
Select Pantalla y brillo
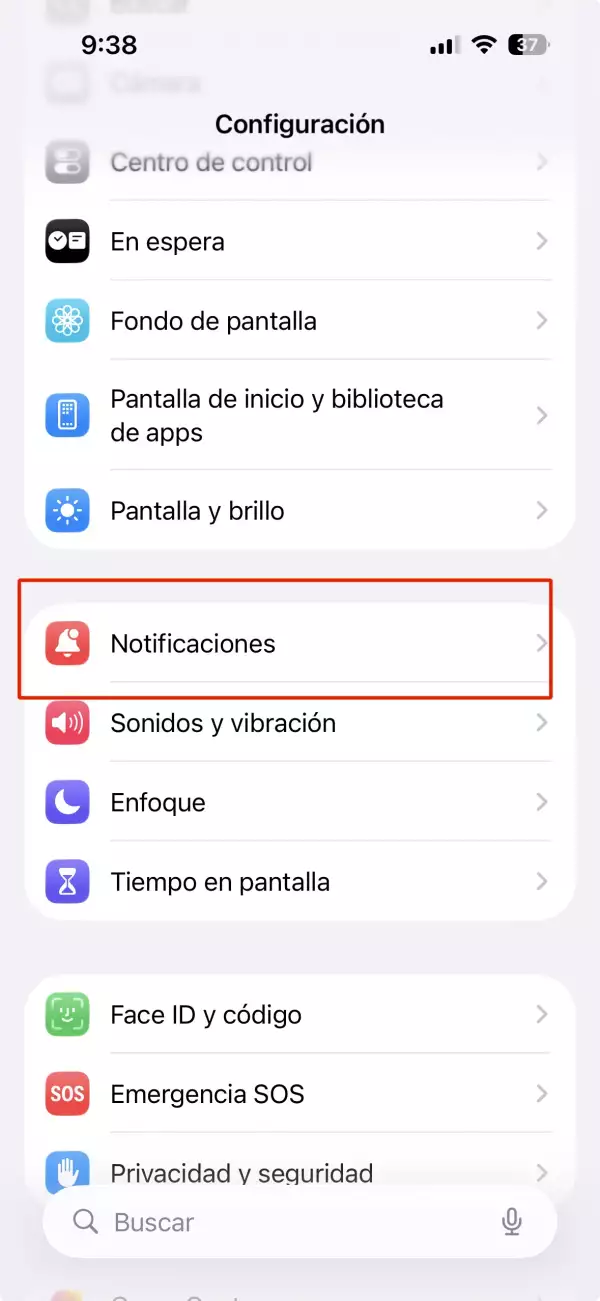tap(300, 511)
